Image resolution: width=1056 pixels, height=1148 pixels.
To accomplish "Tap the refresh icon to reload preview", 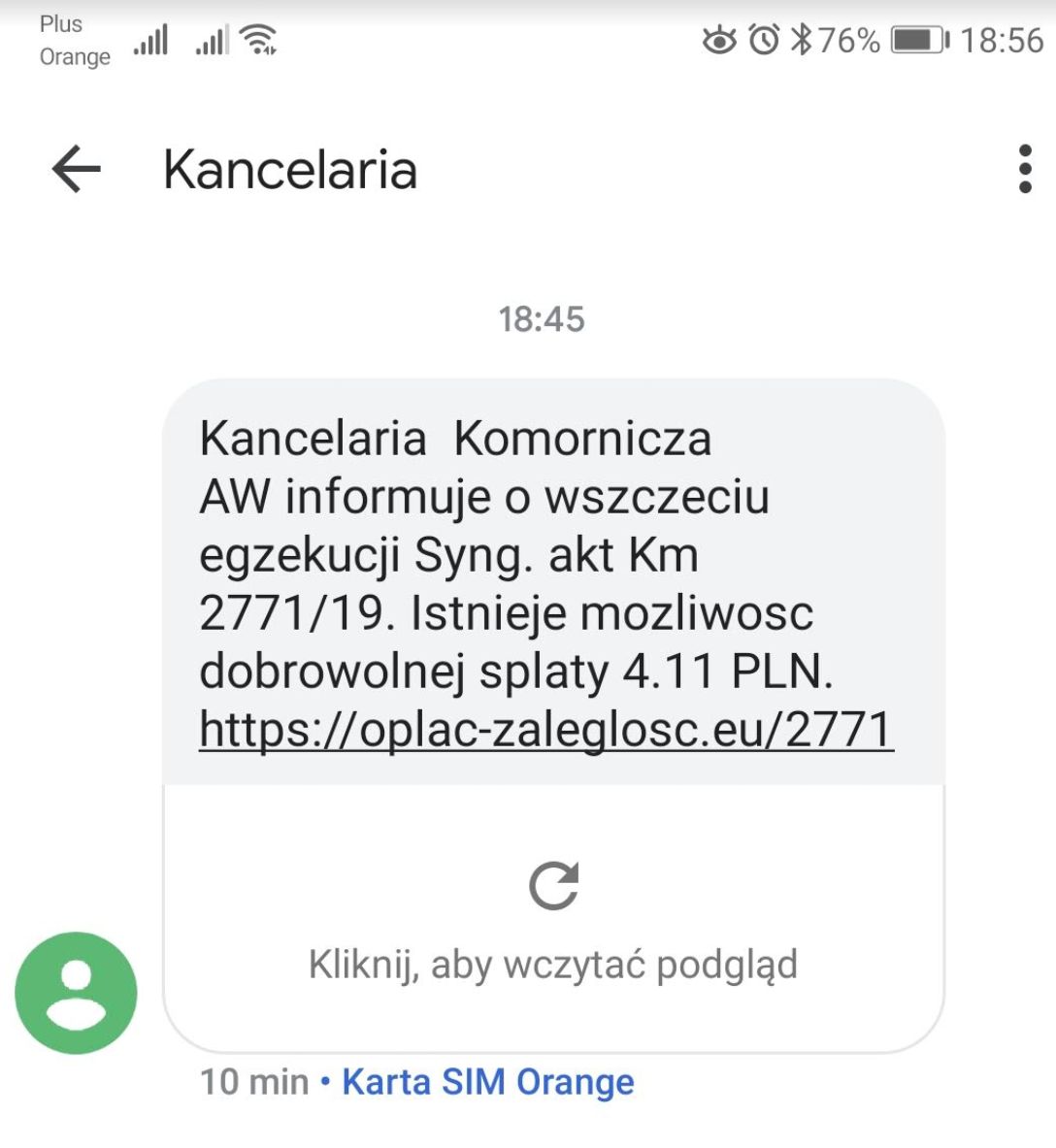I will [x=552, y=887].
